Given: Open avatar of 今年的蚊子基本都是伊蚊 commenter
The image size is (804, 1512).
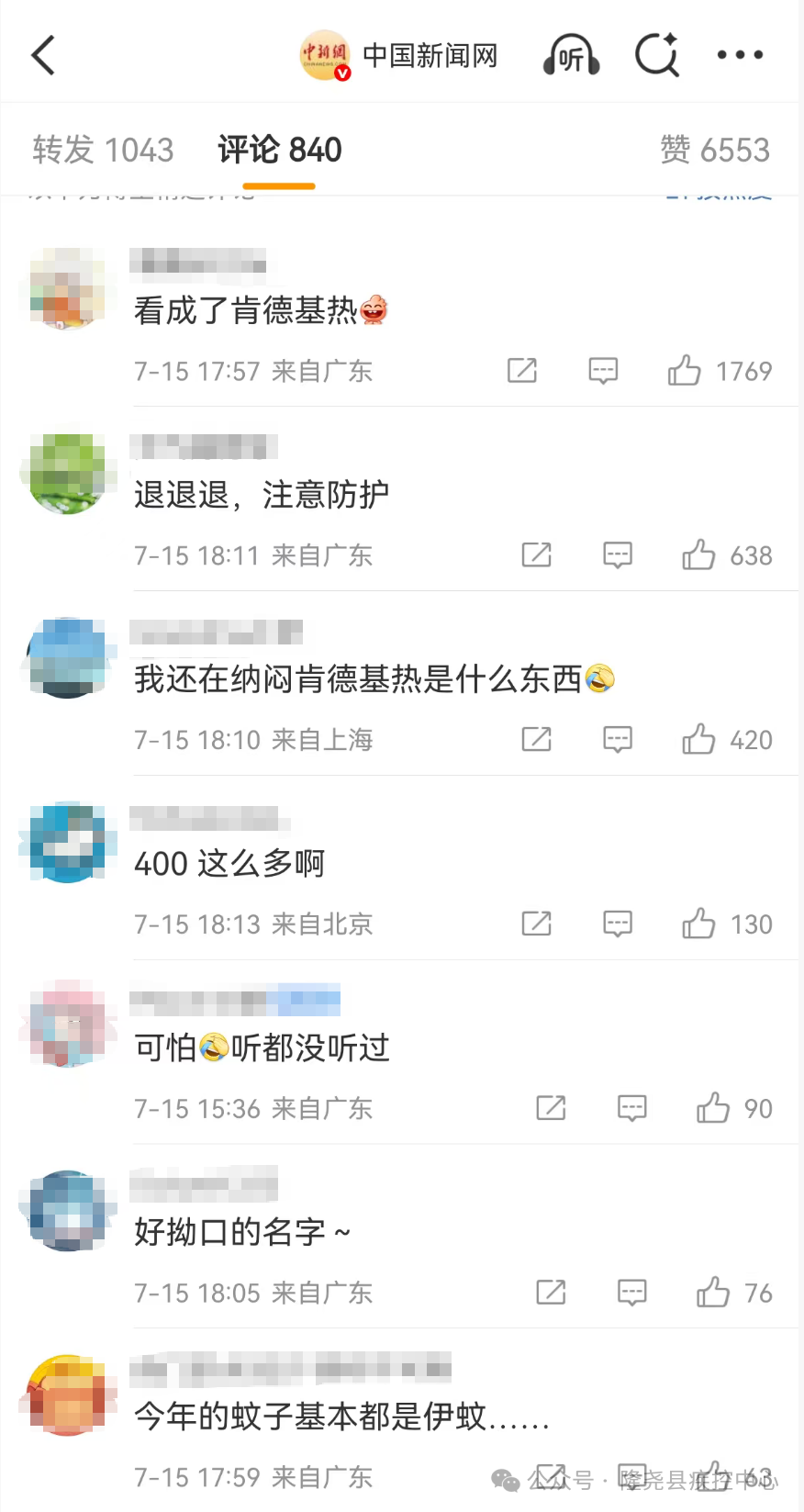Looking at the screenshot, I should [x=67, y=1394].
